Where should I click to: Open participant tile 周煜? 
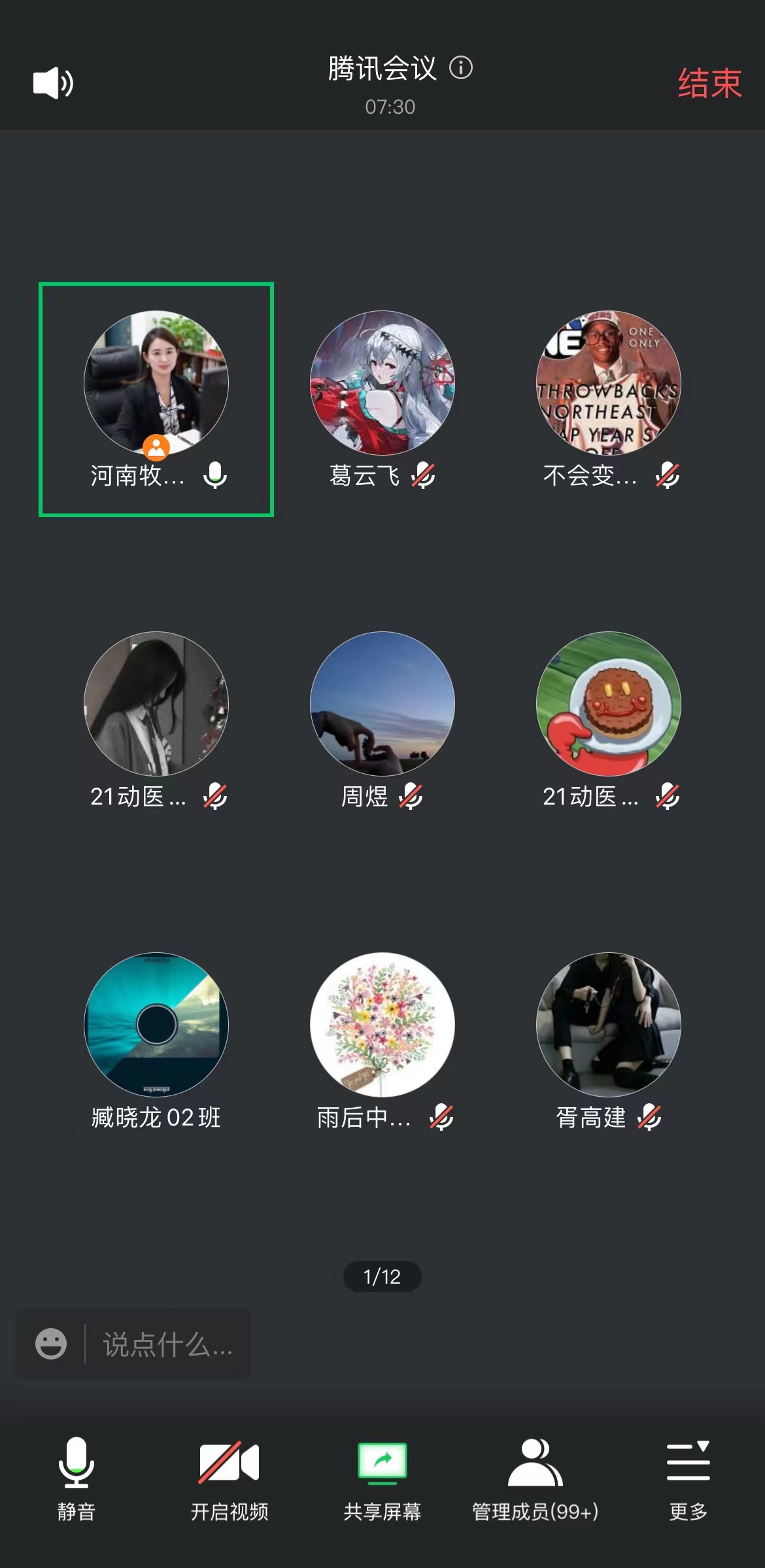click(x=382, y=719)
